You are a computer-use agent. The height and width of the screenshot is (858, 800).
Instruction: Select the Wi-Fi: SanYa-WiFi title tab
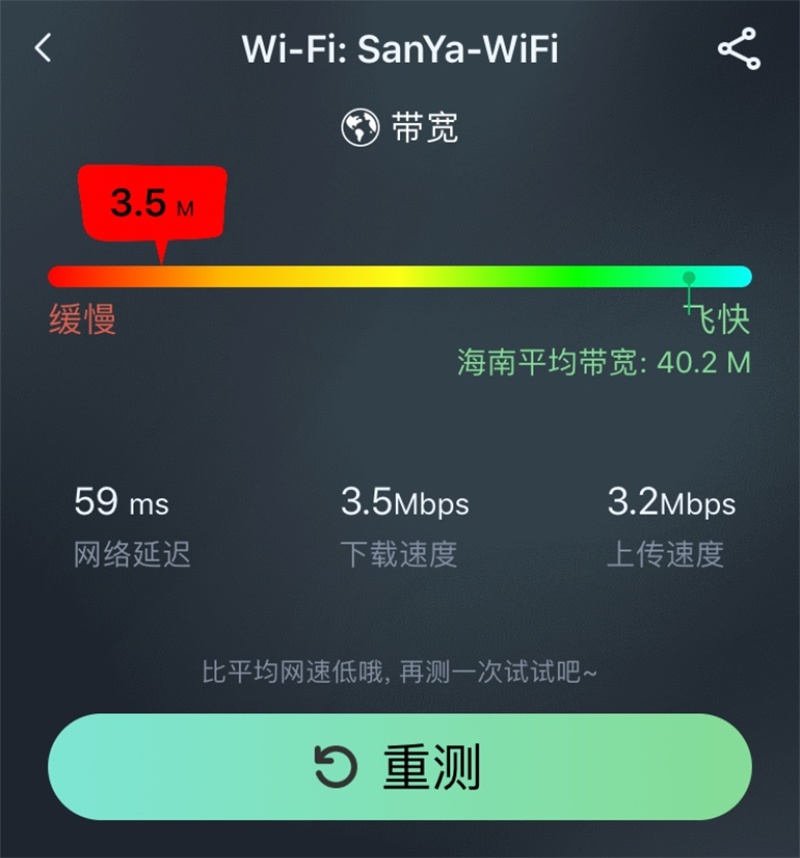(400, 47)
